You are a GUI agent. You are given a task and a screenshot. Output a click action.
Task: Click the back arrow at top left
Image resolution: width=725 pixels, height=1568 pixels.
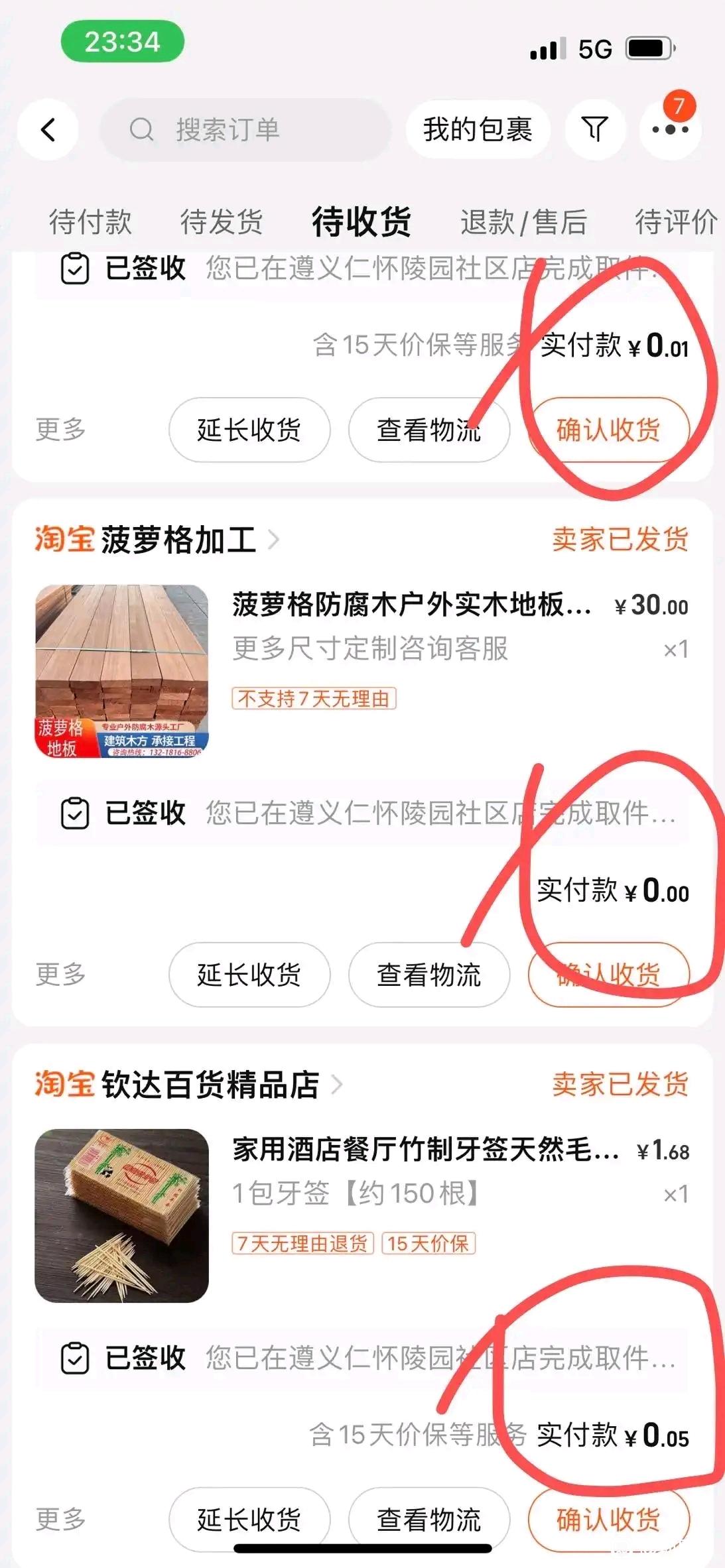[48, 129]
